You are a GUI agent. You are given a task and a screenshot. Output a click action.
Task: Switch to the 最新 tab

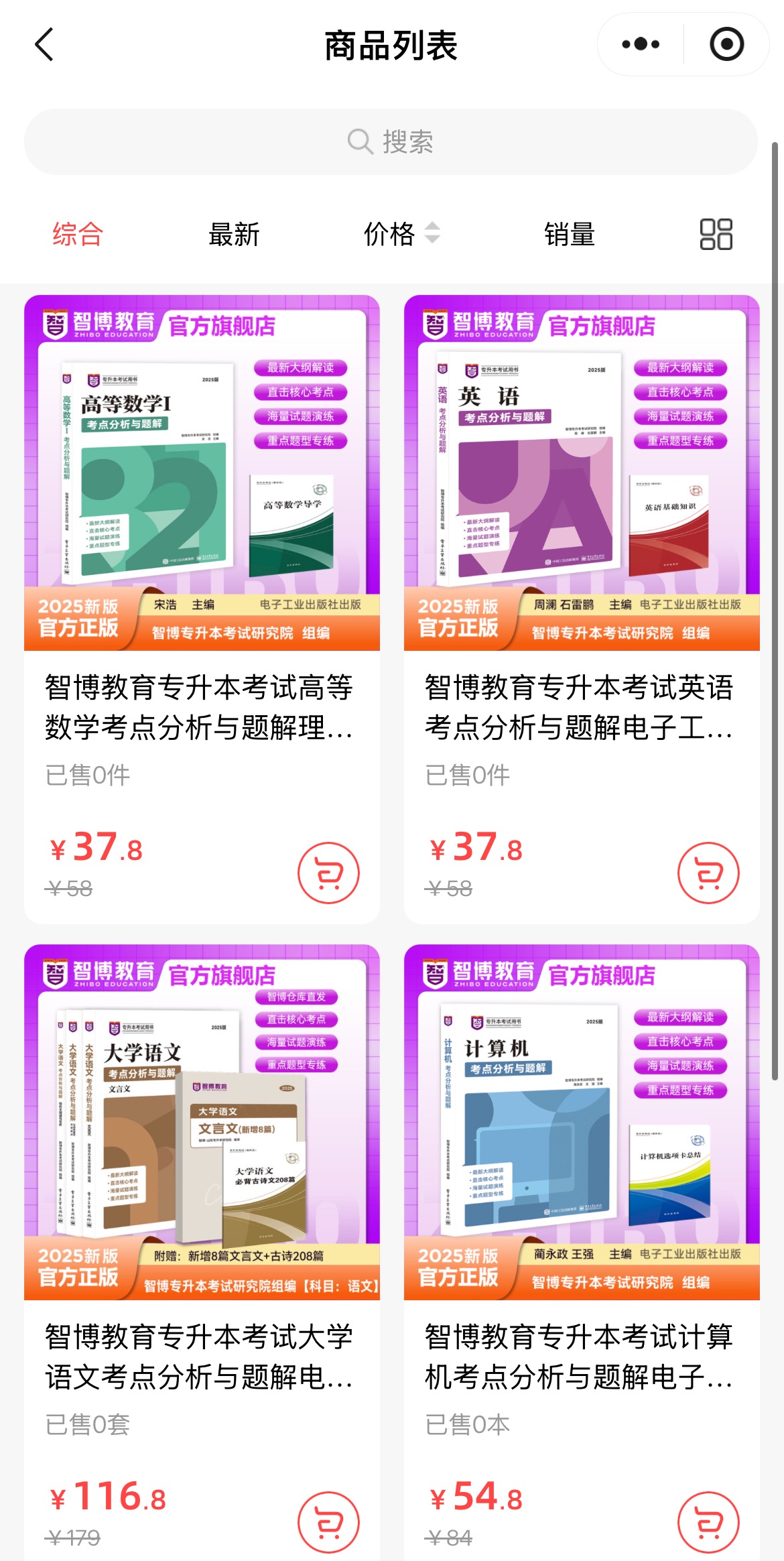[234, 235]
